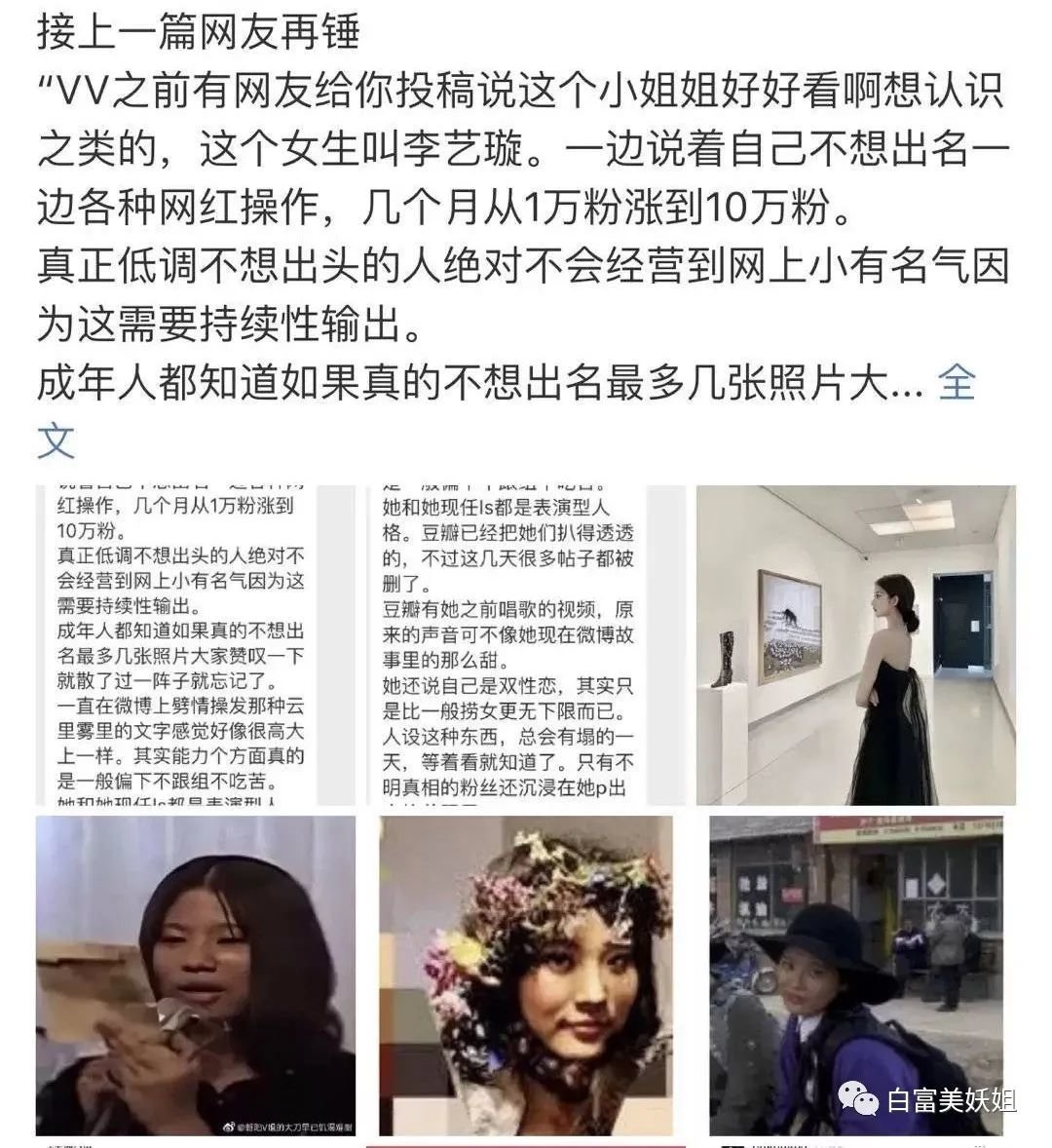The height and width of the screenshot is (1148, 1052).
Task: Open the photo of person holding microphone
Action: [195, 976]
